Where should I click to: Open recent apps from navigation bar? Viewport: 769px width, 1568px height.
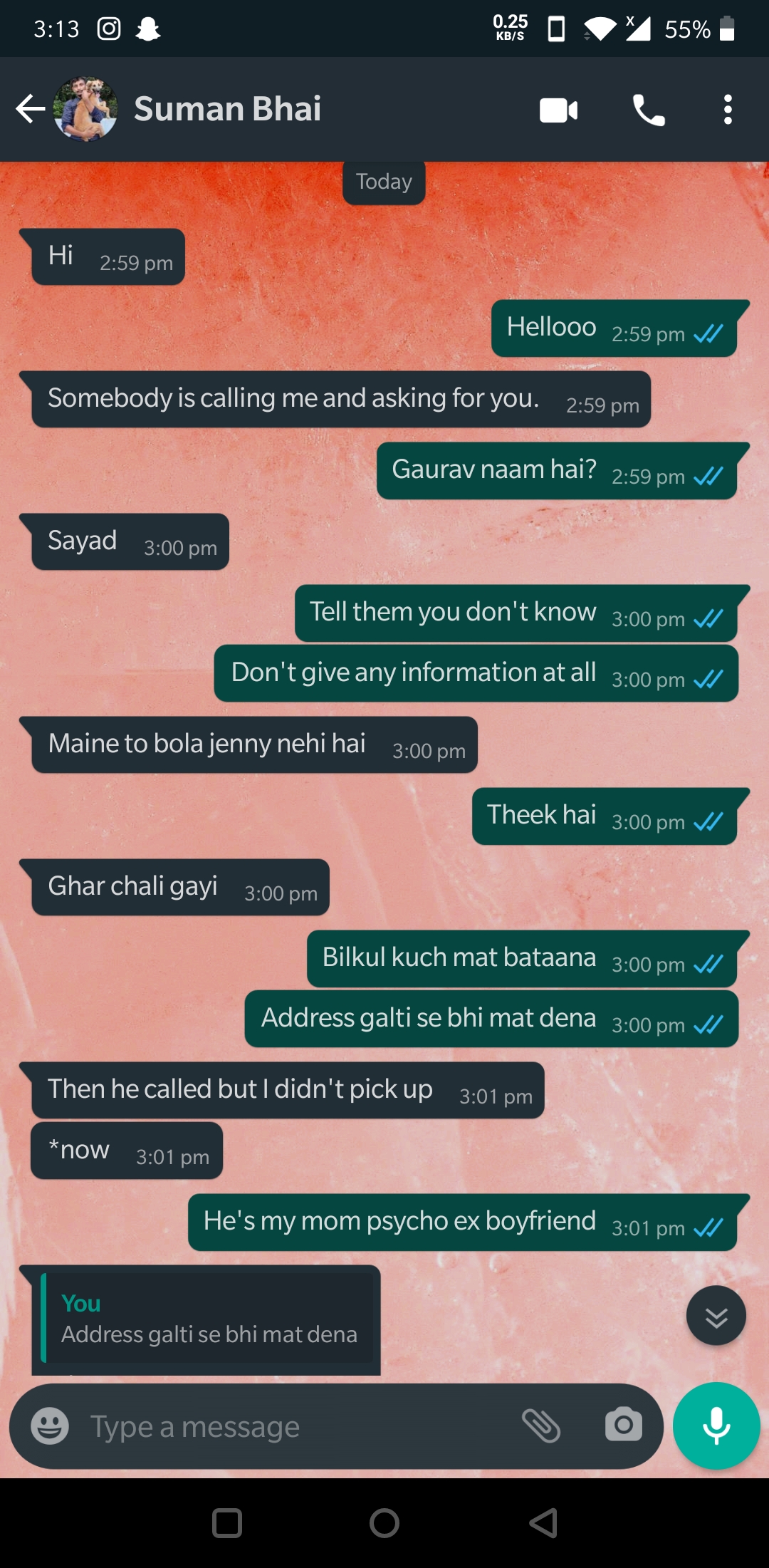point(227,1523)
